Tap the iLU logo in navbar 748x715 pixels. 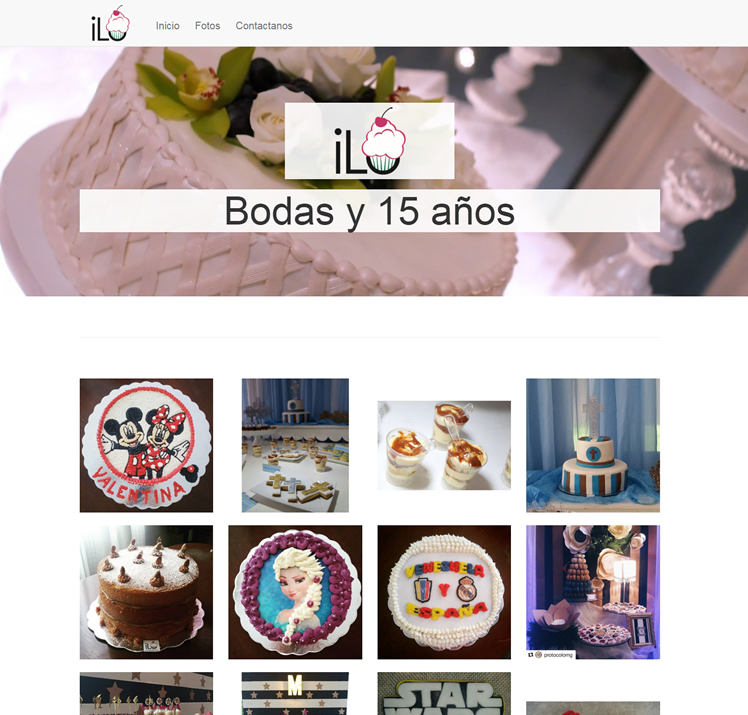[110, 24]
